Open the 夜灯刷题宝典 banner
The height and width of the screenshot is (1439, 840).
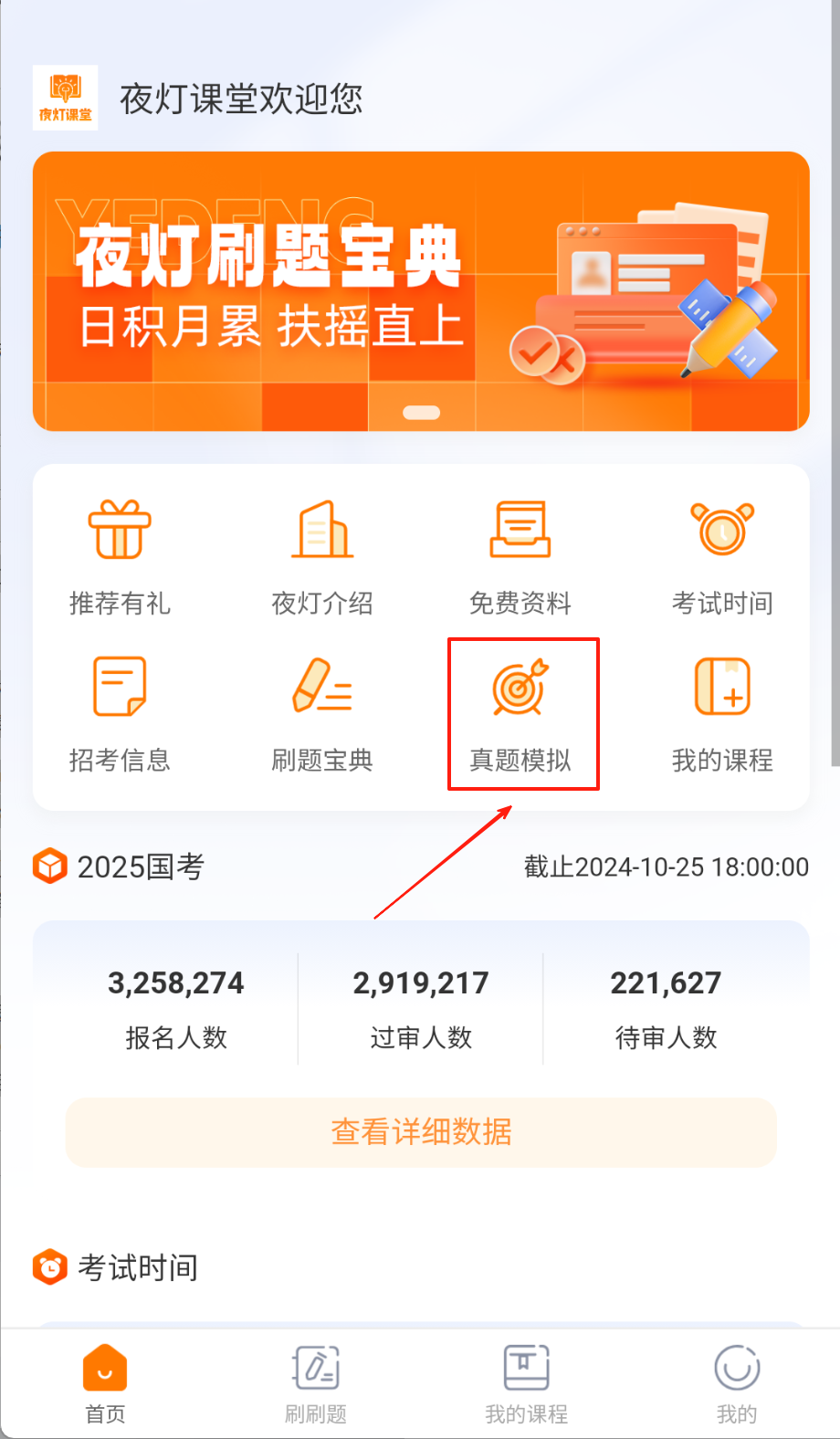pos(421,290)
